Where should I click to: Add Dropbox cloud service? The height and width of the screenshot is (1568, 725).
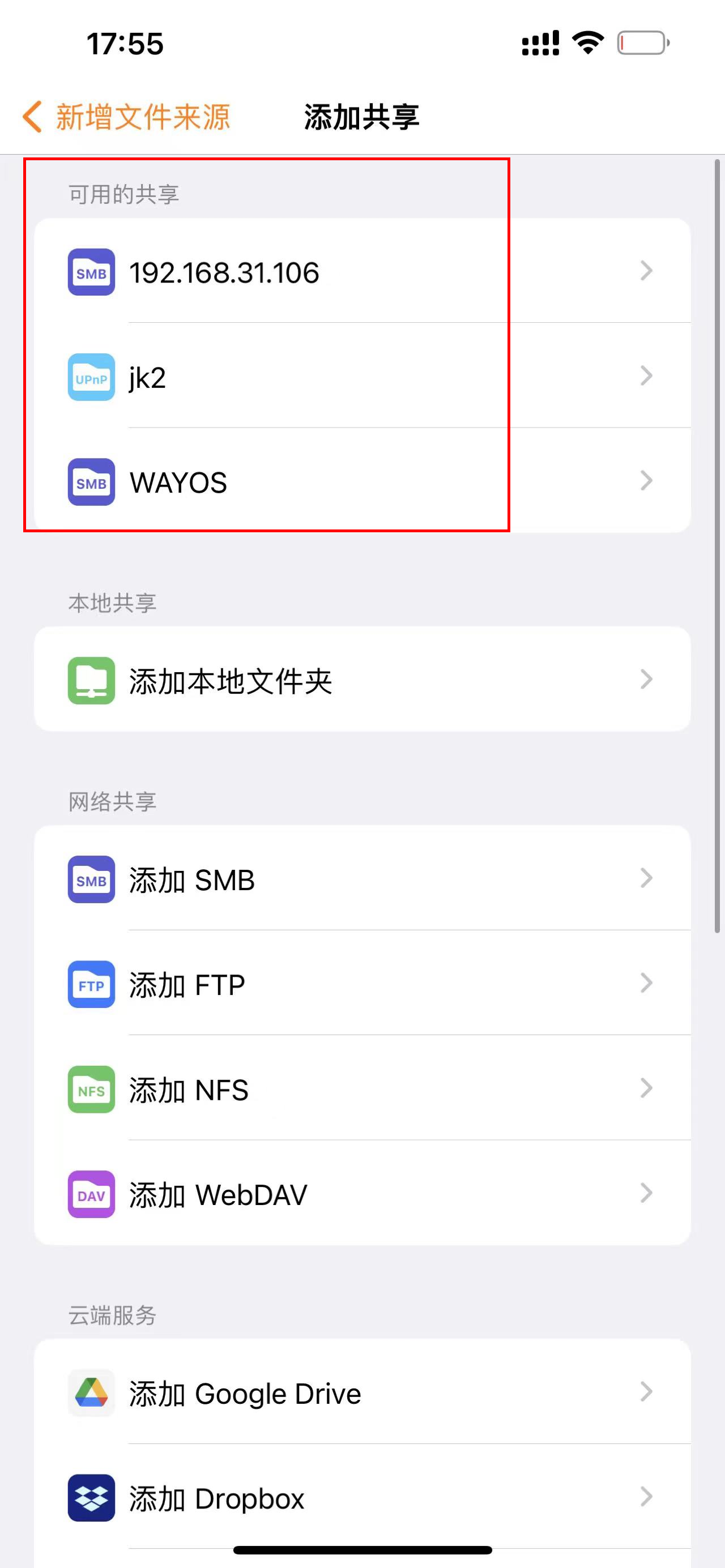pos(362,1497)
